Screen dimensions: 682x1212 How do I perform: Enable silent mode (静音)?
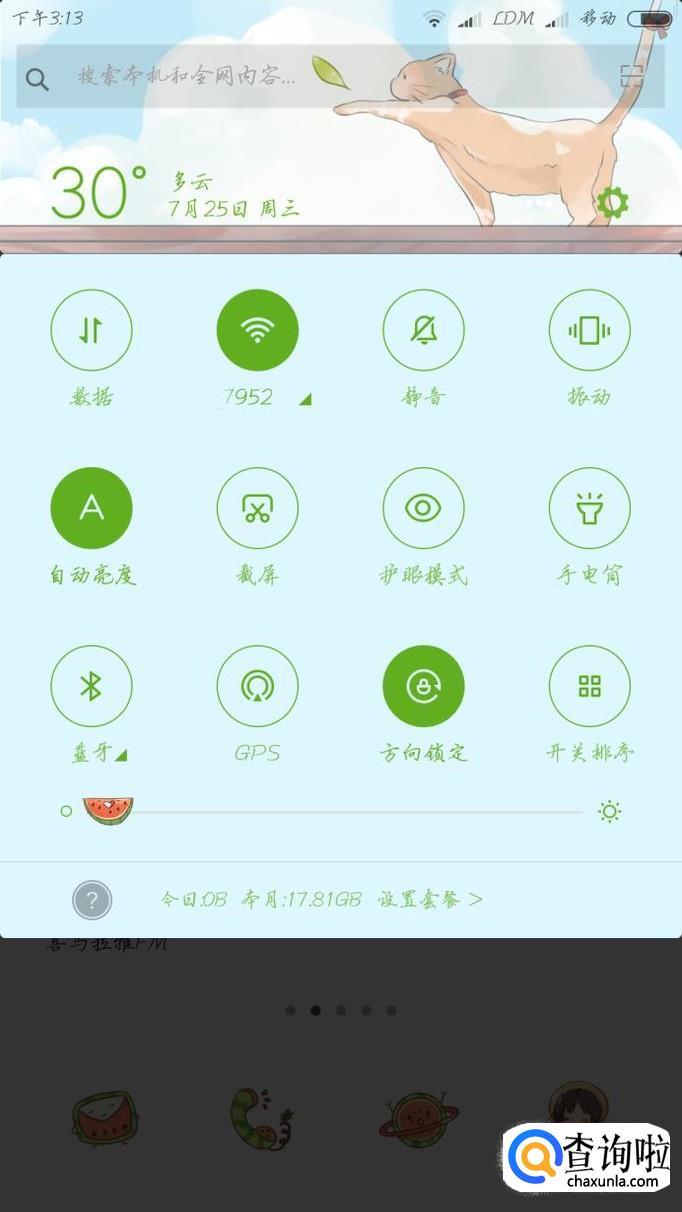423,331
